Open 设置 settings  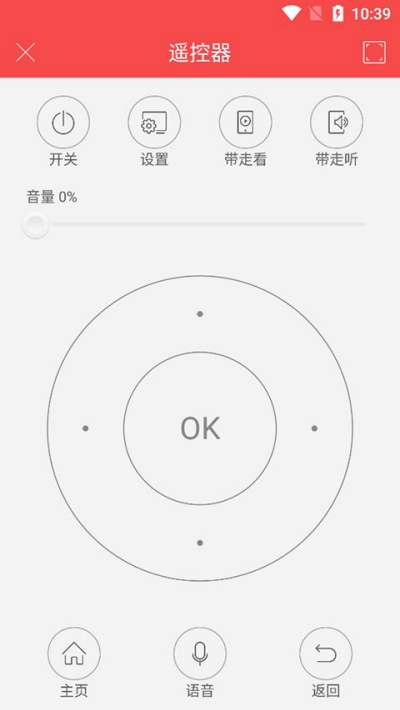click(x=154, y=122)
